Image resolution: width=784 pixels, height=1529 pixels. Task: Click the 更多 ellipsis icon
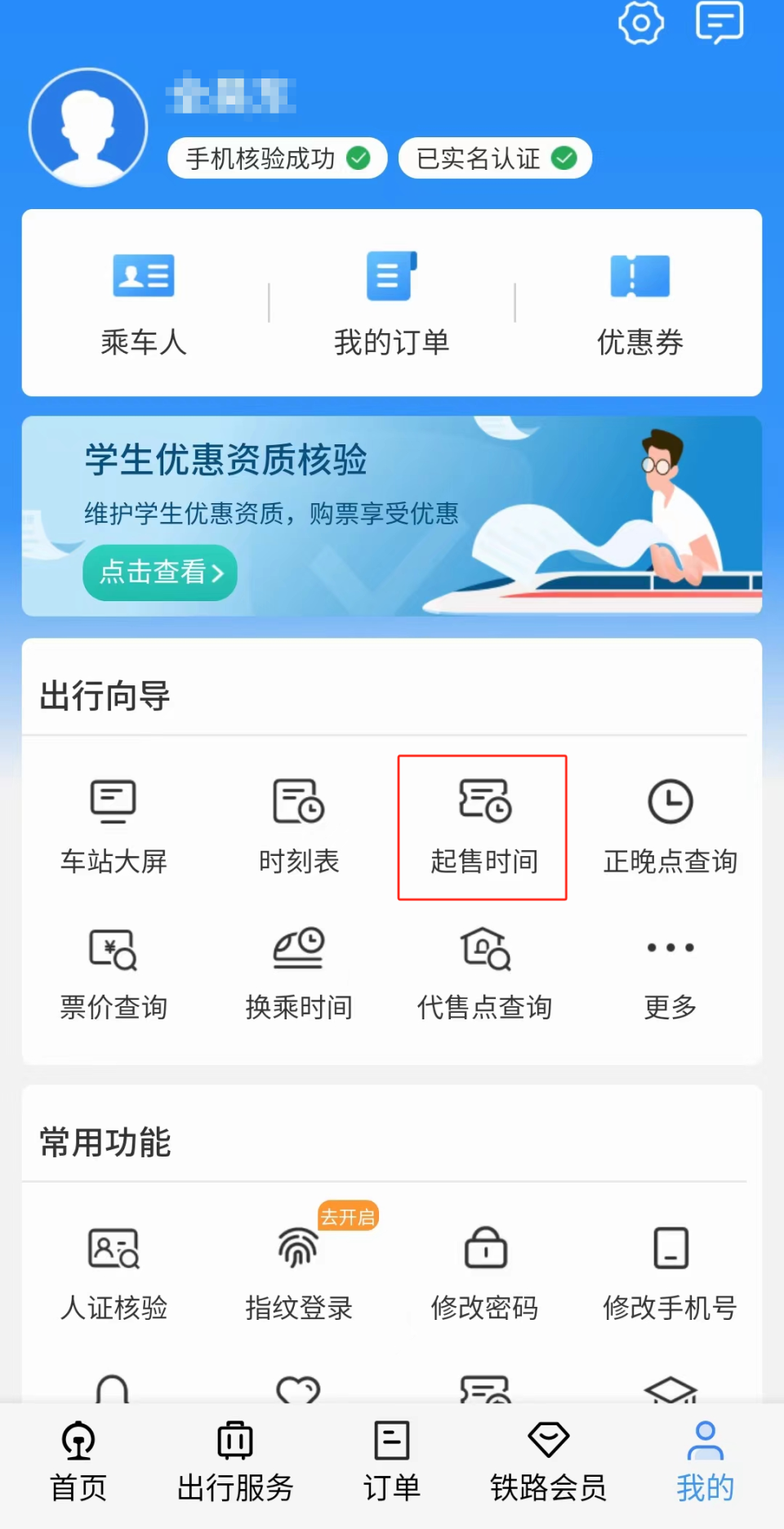669,972
